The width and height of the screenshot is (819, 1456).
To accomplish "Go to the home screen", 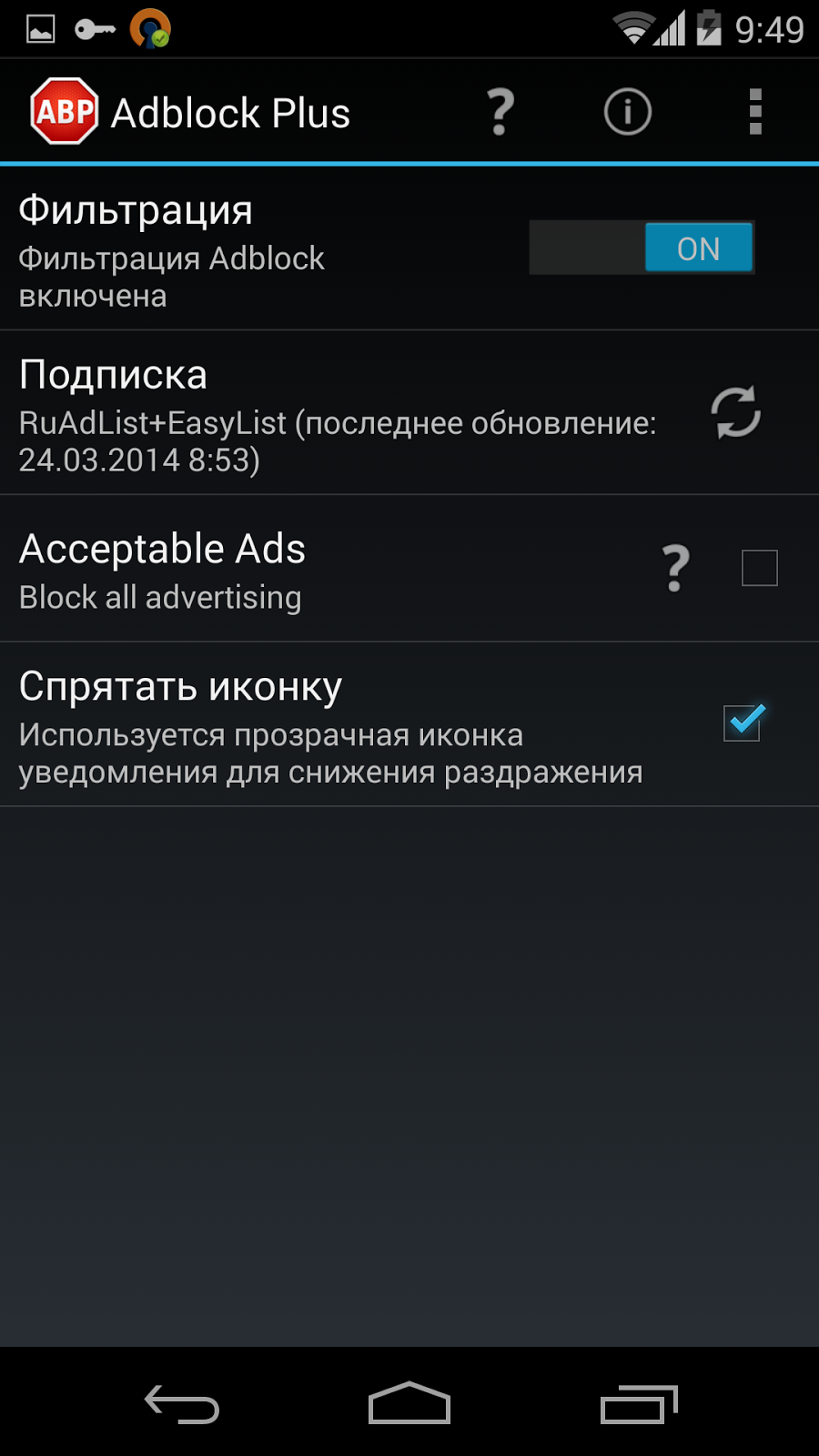I will click(409, 1403).
